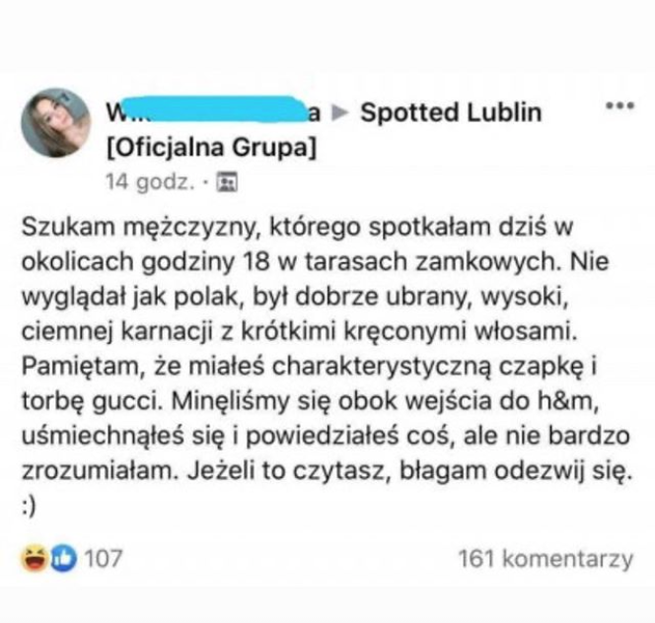
Task: Open the 161 komentarzy comments
Action: 544,558
